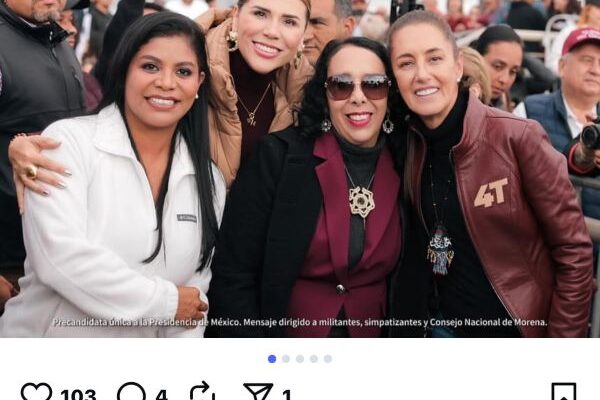Repost this photo carousel
Screen dimensions: 600x400
[202, 394]
